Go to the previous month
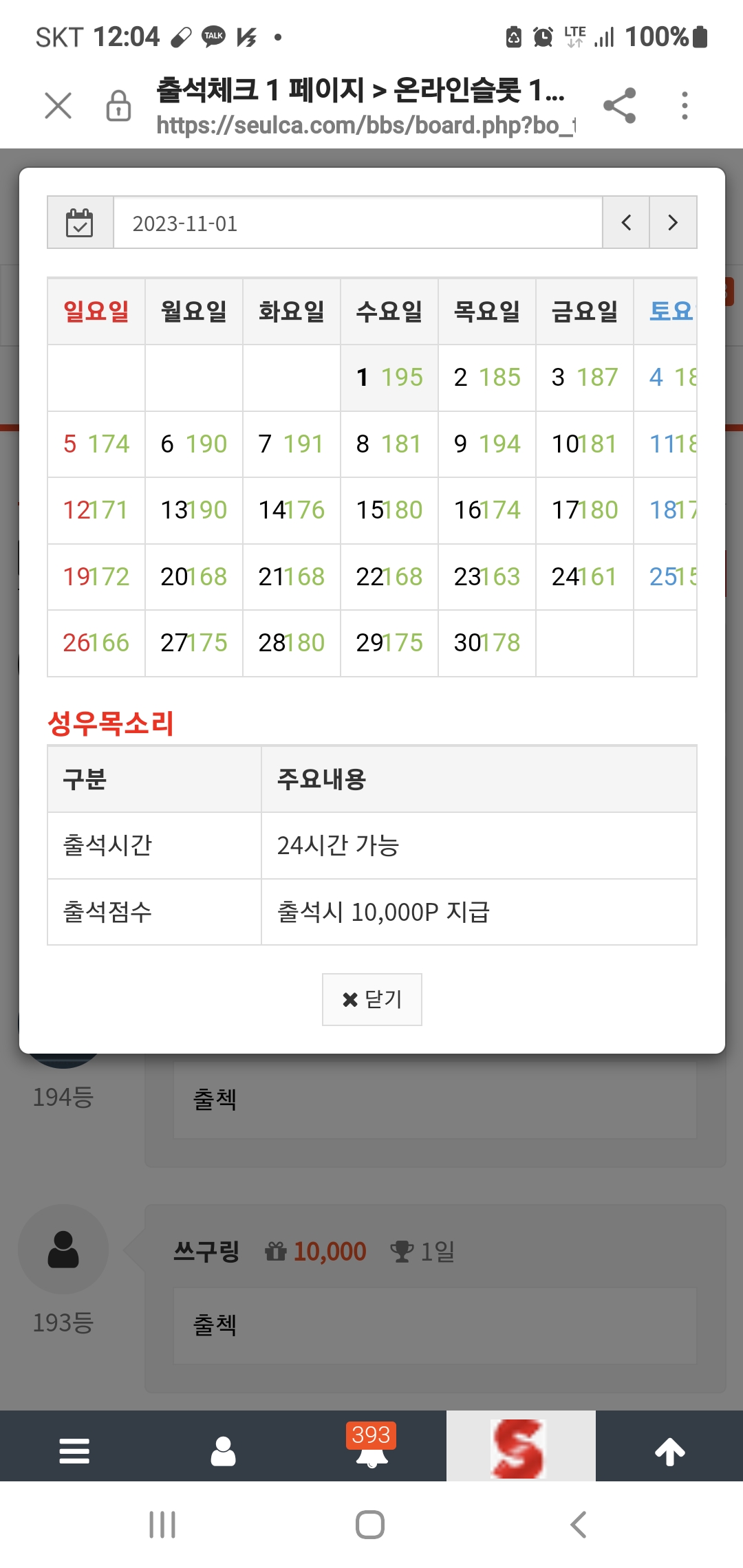 pos(626,222)
